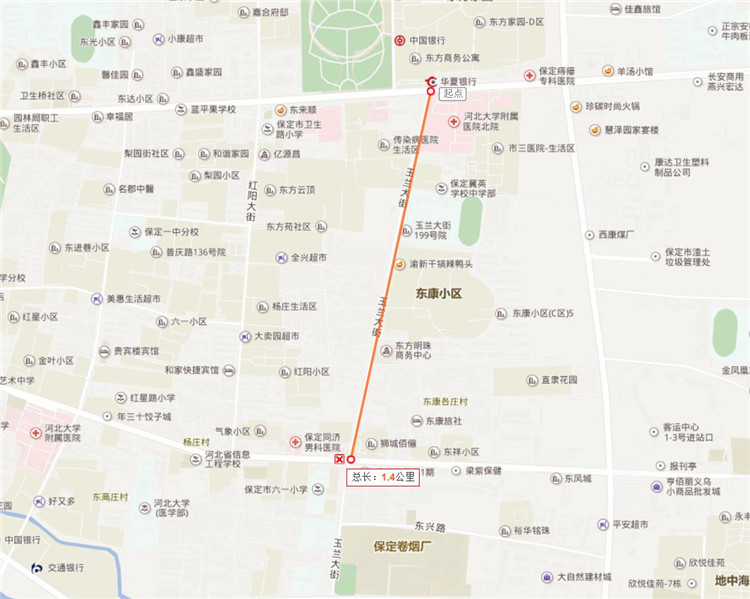Viewport: 750px width, 599px height.
Task: Open the 中国银行 marker on the map
Action: [400, 41]
